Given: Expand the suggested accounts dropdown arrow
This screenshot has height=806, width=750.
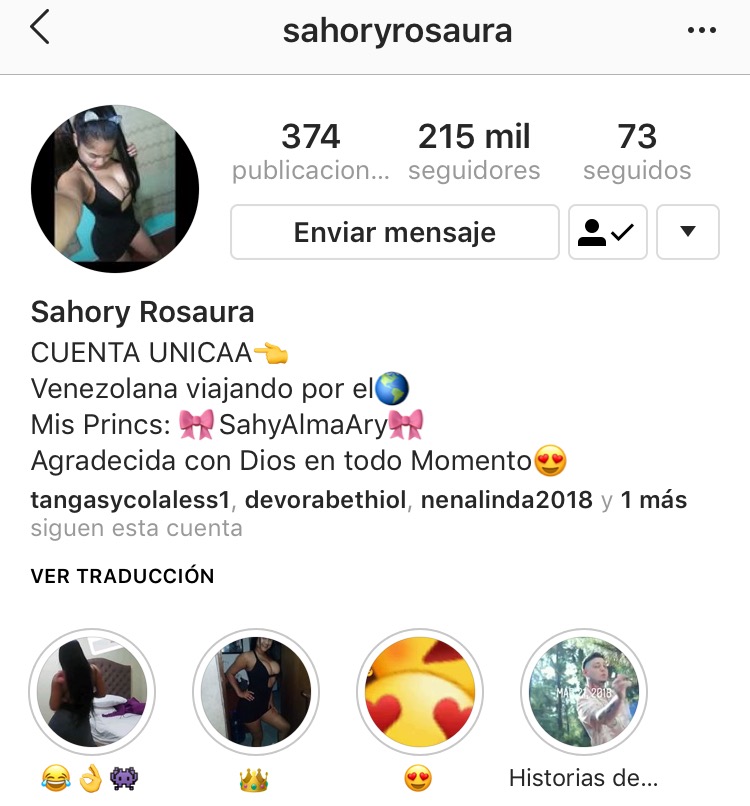Looking at the screenshot, I should [x=687, y=233].
